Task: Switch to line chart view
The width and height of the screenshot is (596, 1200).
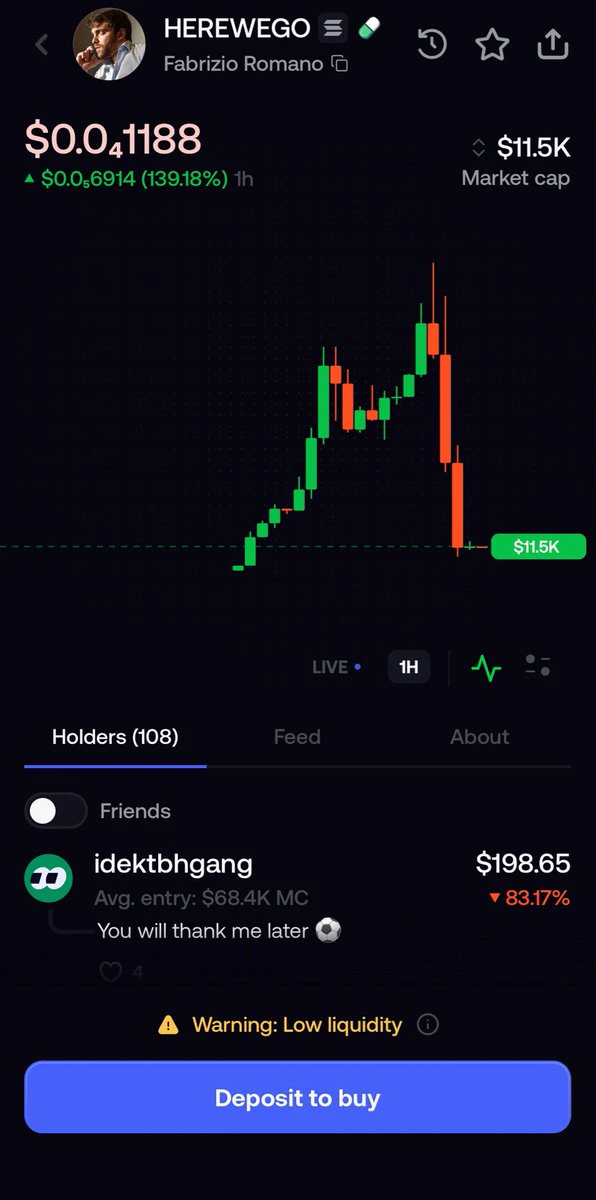Action: click(x=486, y=667)
